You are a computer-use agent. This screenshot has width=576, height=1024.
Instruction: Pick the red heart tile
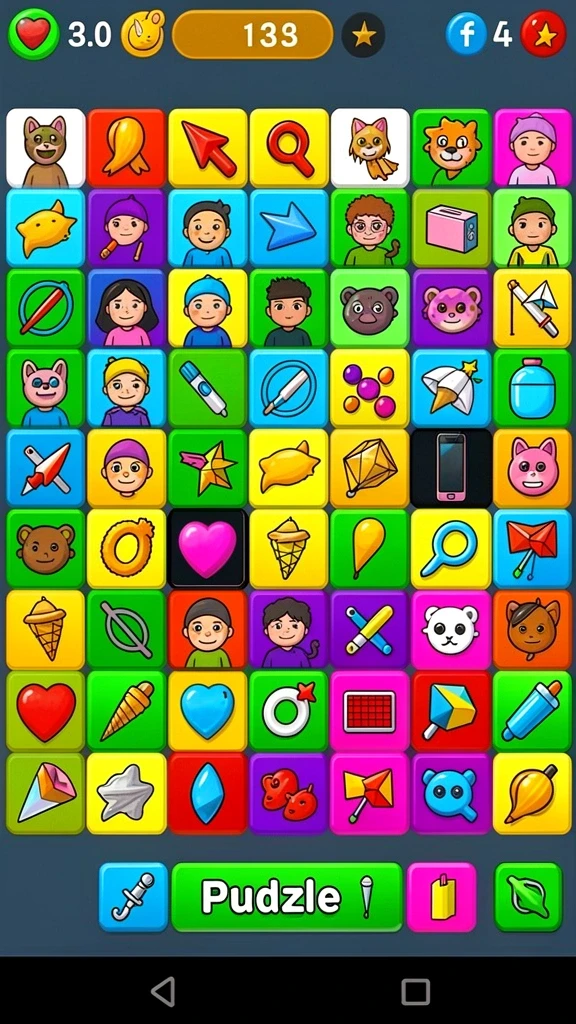46,711
